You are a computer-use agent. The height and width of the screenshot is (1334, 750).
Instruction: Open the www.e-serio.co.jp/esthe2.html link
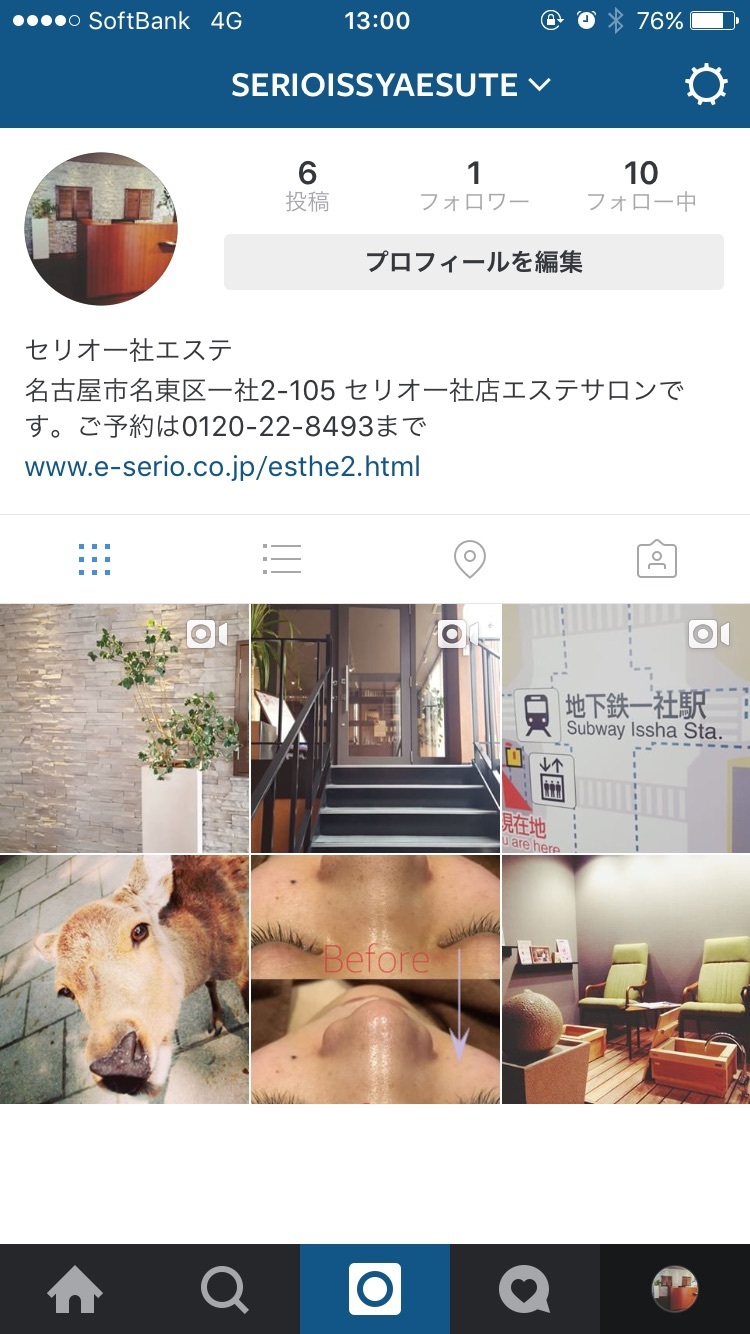[x=222, y=466]
